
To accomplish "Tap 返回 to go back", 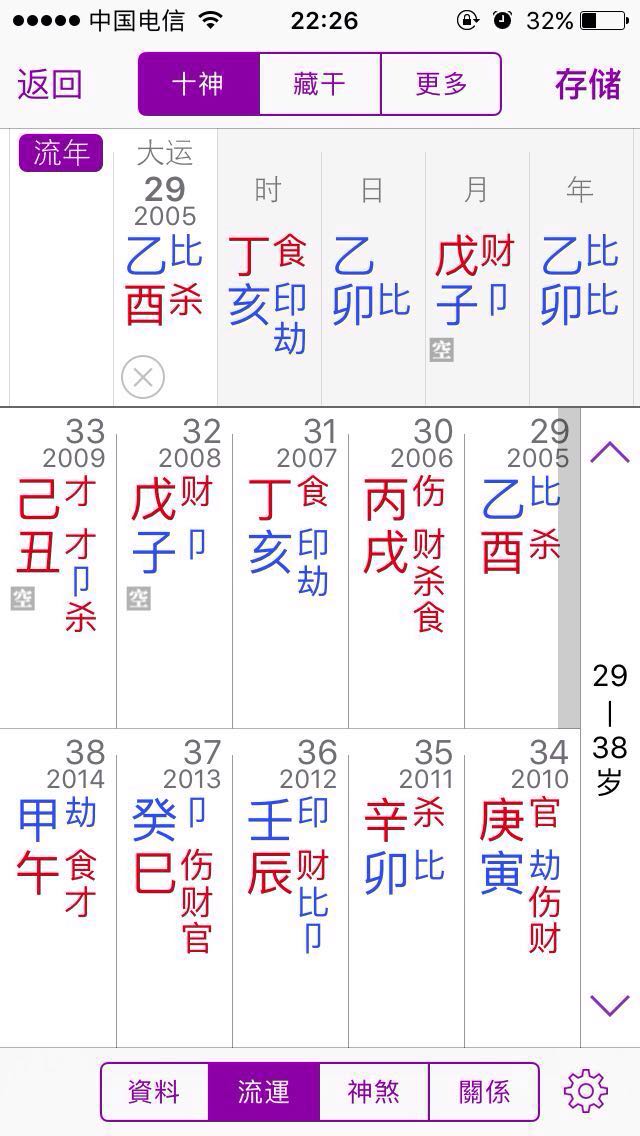I will (x=49, y=84).
